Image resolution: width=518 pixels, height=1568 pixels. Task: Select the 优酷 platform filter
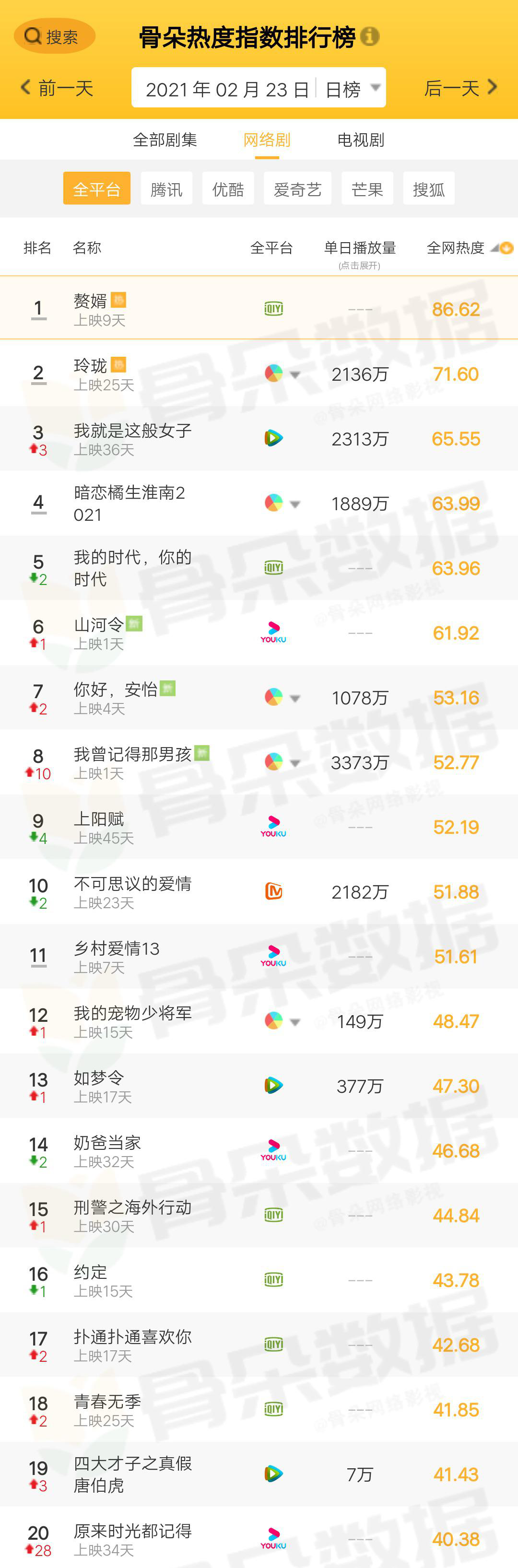click(228, 189)
